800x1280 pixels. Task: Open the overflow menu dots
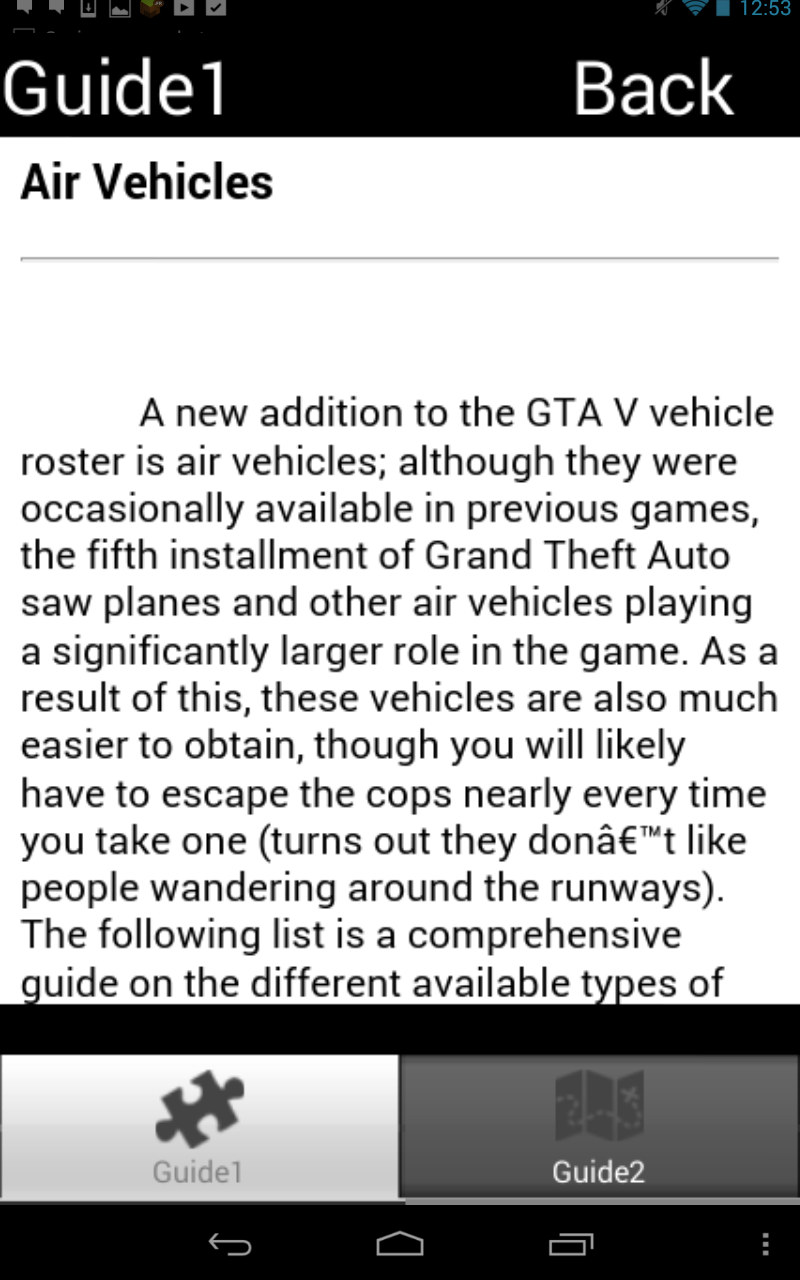(x=765, y=1244)
